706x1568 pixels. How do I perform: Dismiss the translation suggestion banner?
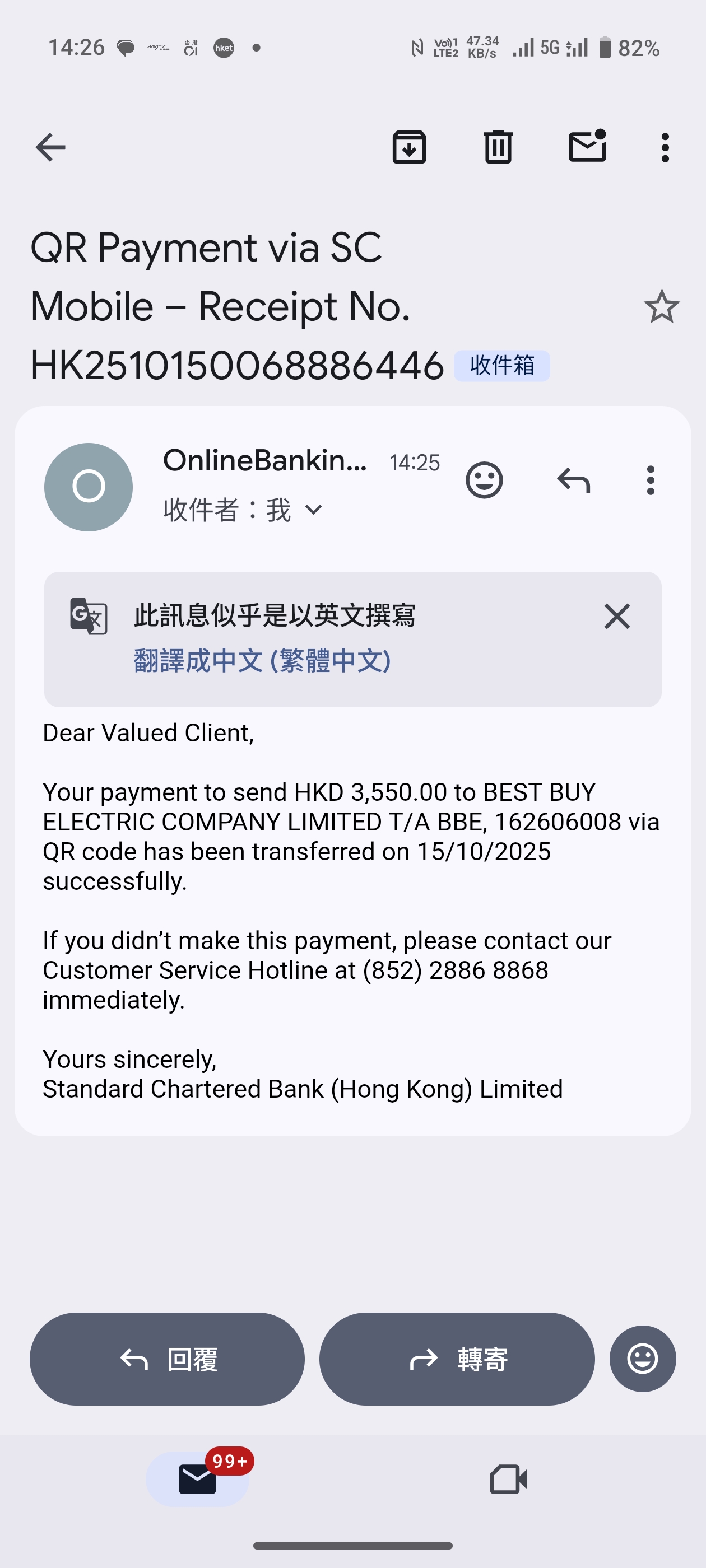pos(616,616)
